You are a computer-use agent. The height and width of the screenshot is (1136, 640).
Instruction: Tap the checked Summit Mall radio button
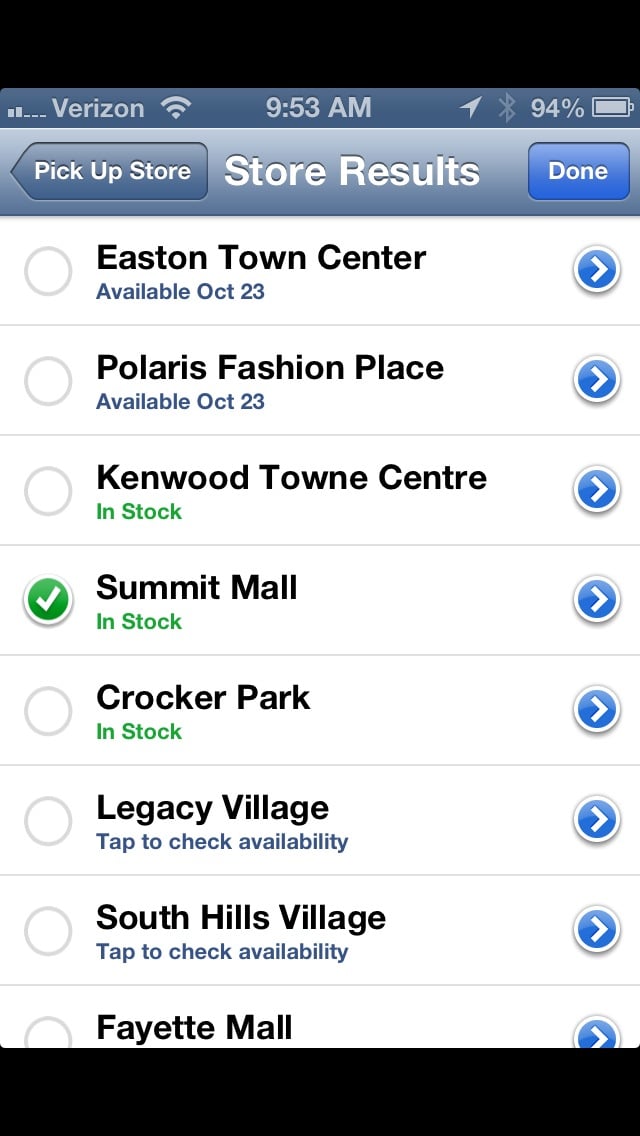(x=48, y=601)
